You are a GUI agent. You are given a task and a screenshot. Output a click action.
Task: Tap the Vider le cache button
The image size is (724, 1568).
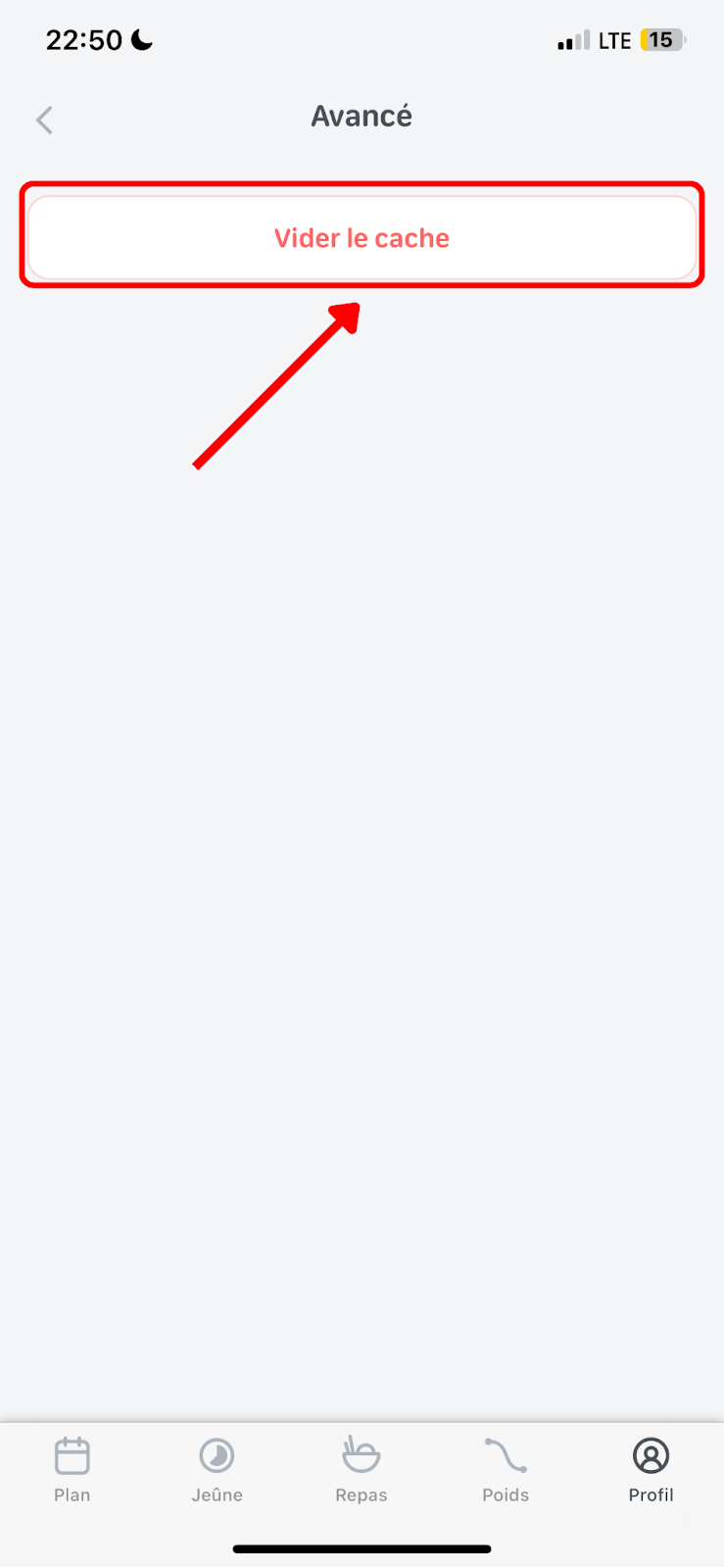(x=362, y=237)
